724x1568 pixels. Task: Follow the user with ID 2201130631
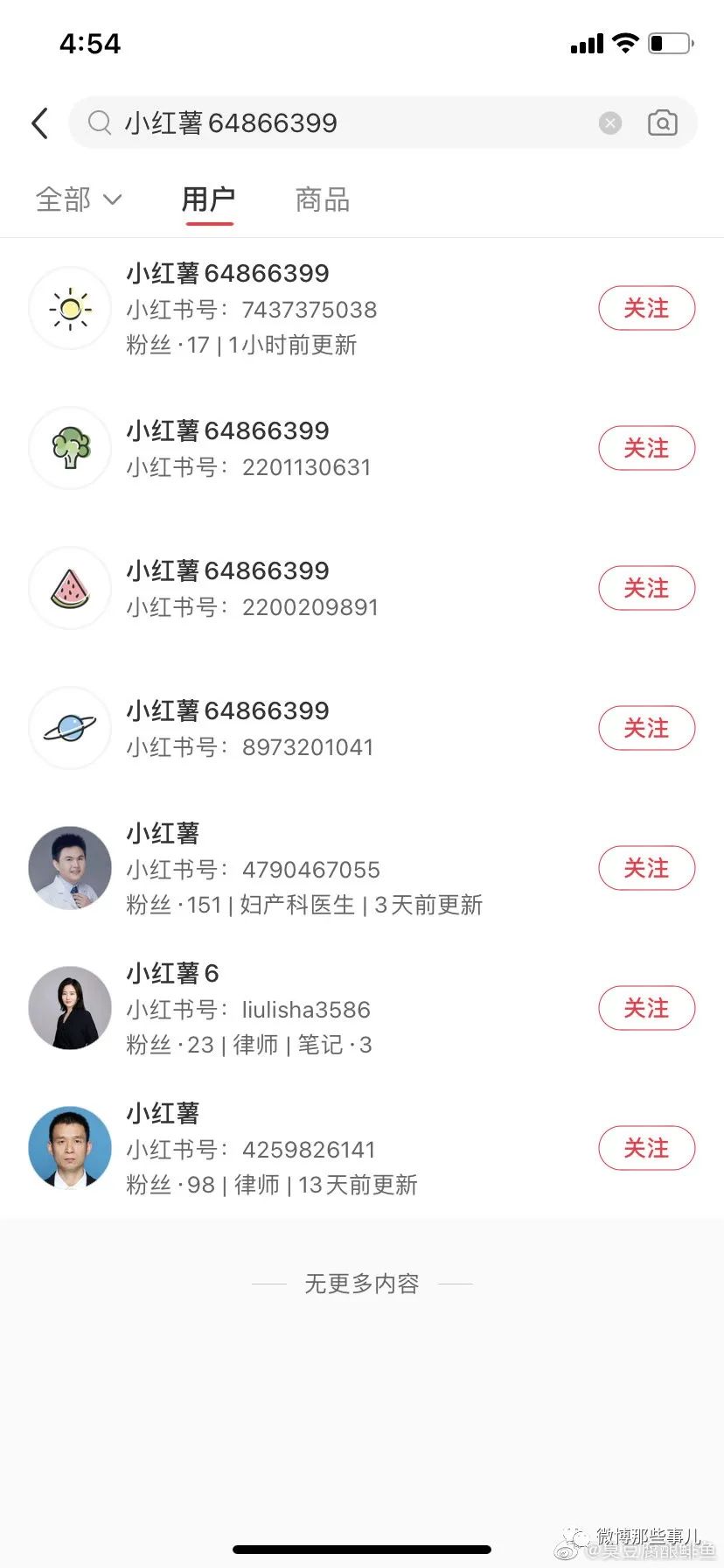[x=646, y=449]
